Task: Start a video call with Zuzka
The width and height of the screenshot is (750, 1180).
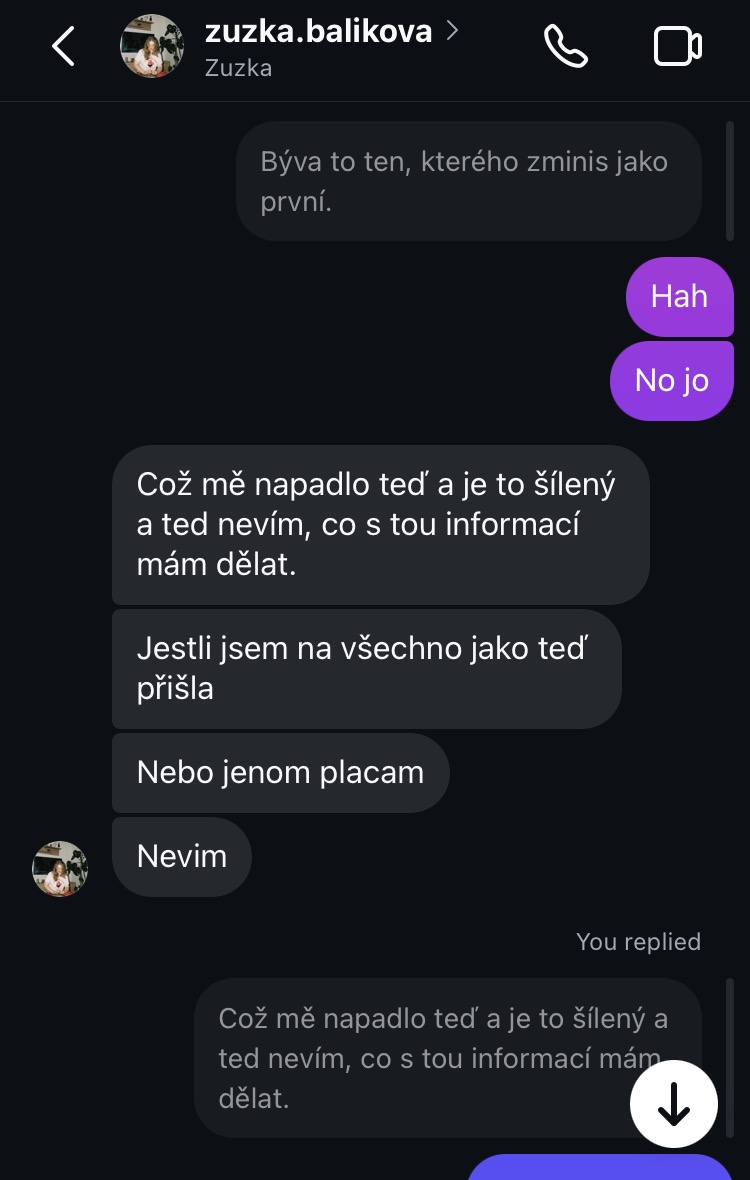Action: pos(677,47)
